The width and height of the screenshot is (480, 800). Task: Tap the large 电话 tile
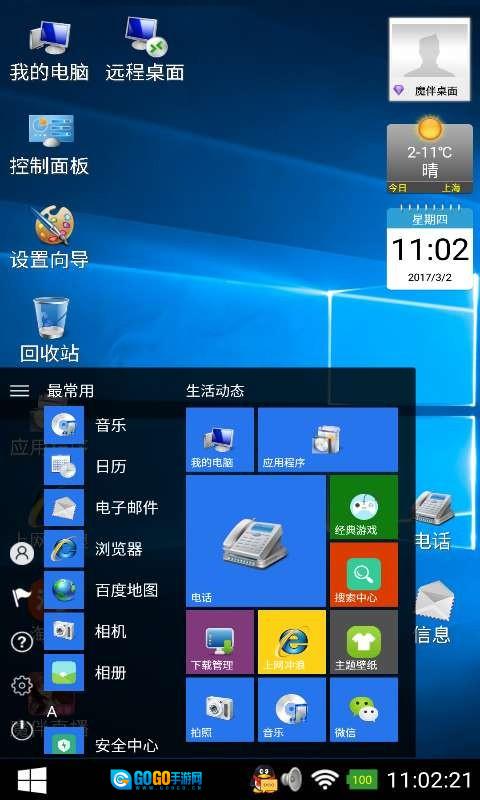click(x=256, y=541)
